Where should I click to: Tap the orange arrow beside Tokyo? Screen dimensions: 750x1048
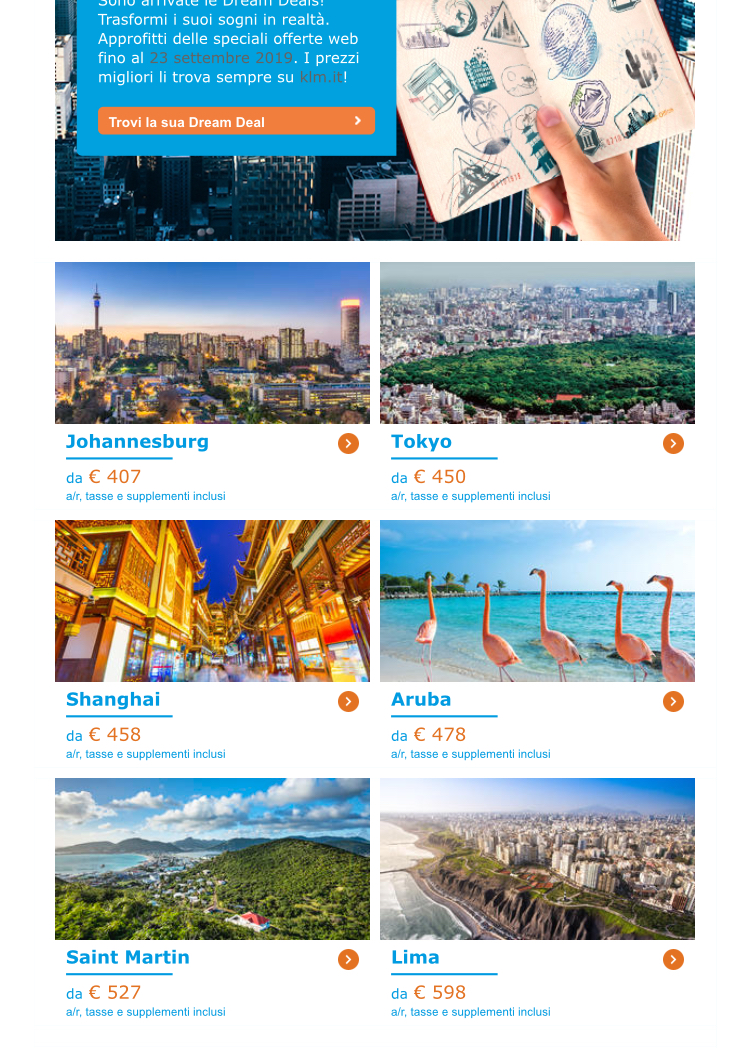coord(673,443)
